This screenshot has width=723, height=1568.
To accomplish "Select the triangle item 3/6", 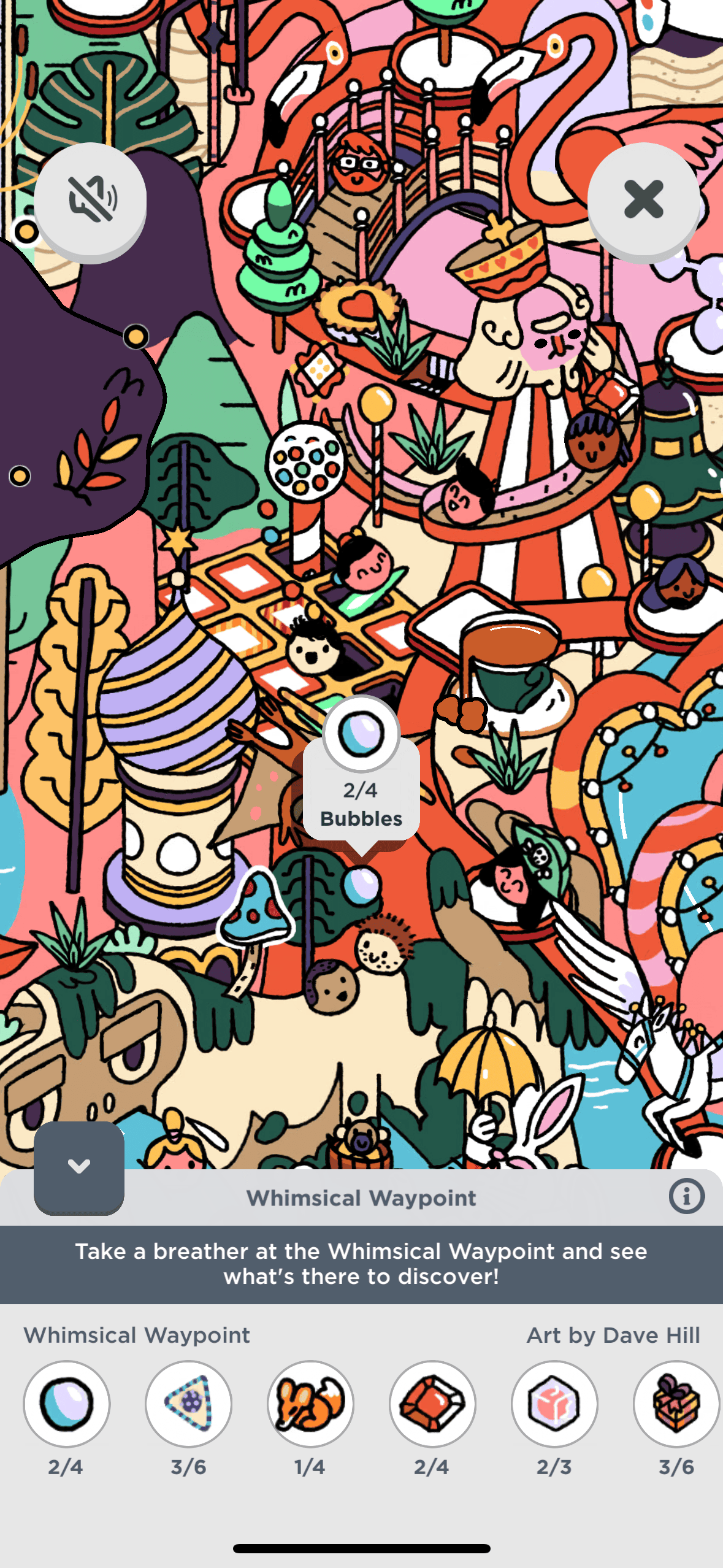I will click(x=188, y=1404).
